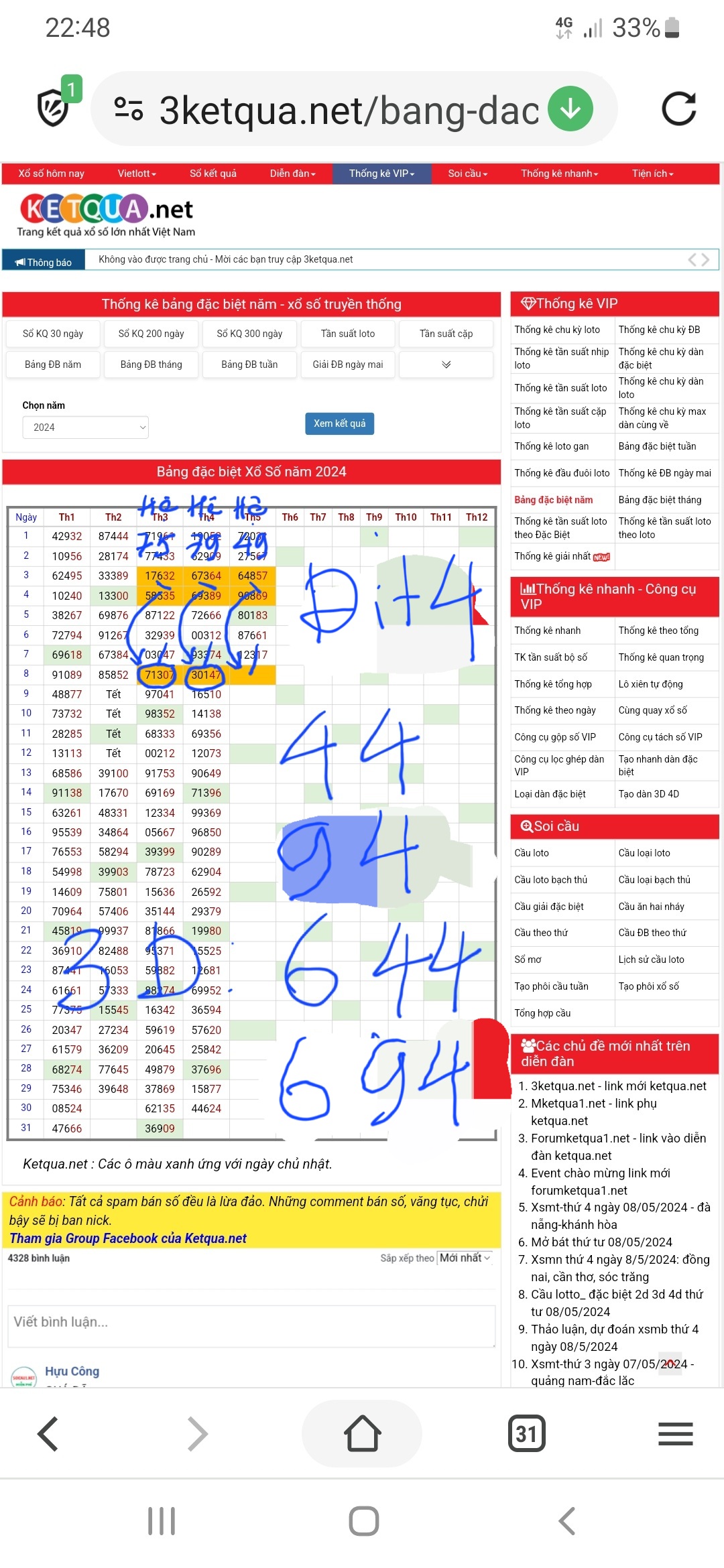Screen dimensions: 724x1568
Task: Select the Sổ KQ 30 ngày button
Action: (53, 334)
